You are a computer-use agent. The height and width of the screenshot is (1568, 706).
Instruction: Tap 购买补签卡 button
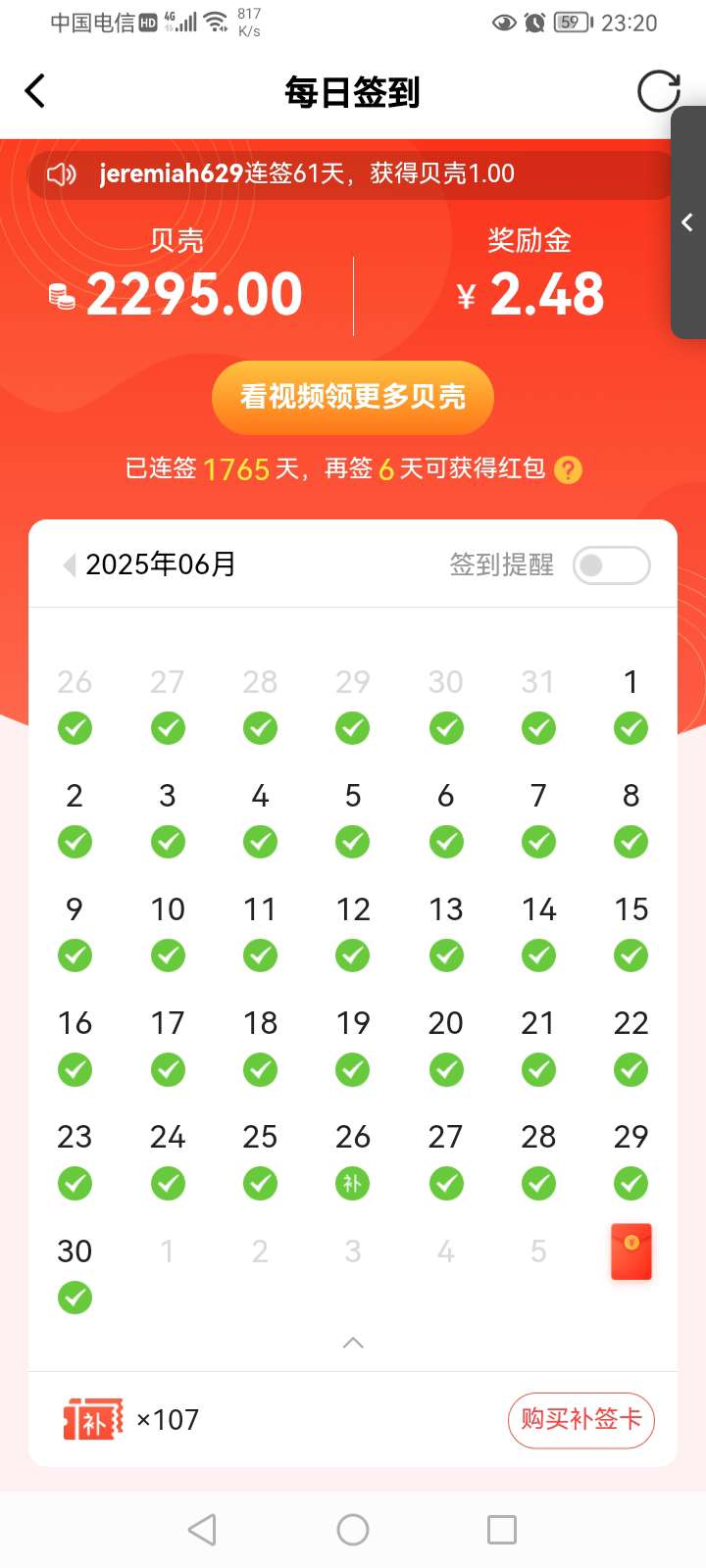coord(580,1419)
